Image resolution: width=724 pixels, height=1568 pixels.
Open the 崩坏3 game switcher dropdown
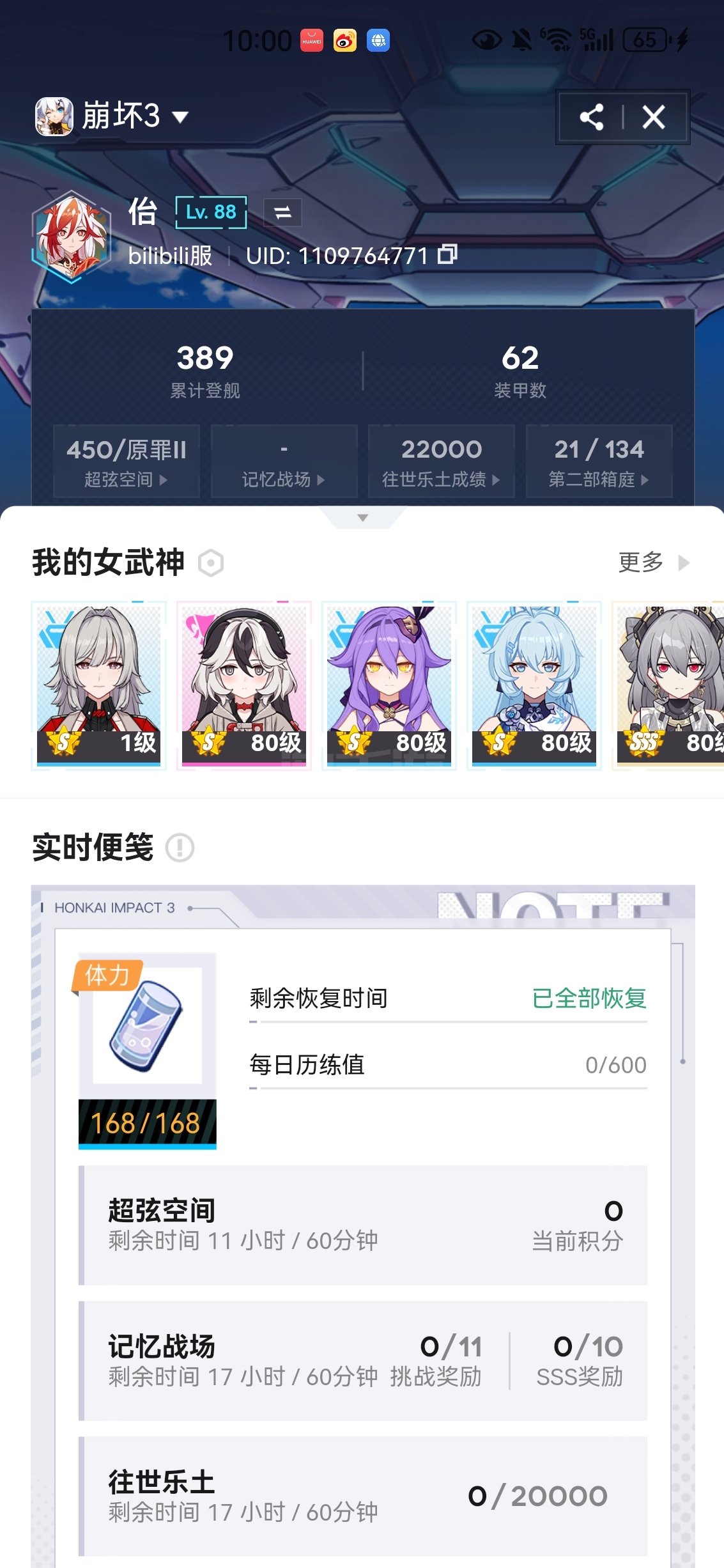(x=112, y=116)
